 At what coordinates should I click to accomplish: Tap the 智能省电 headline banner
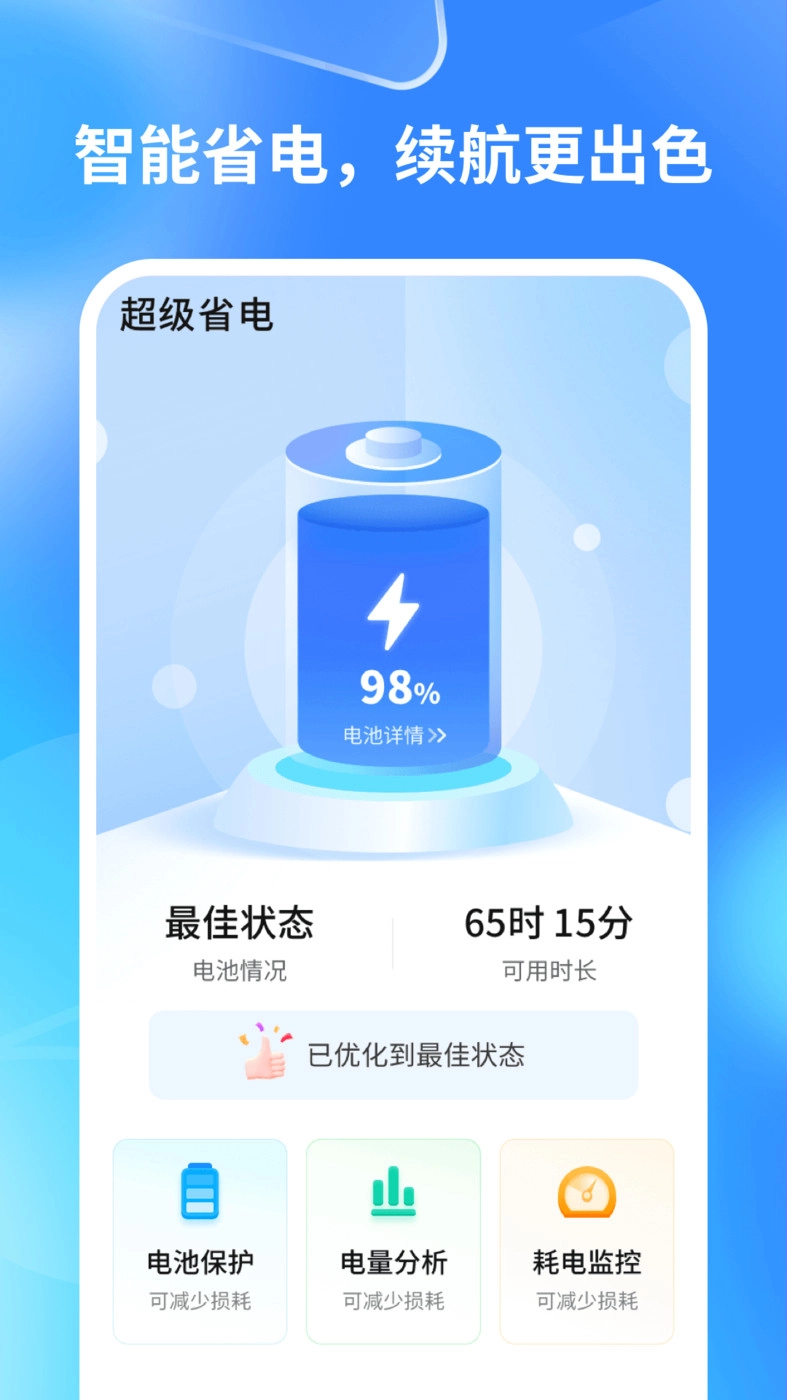click(393, 153)
